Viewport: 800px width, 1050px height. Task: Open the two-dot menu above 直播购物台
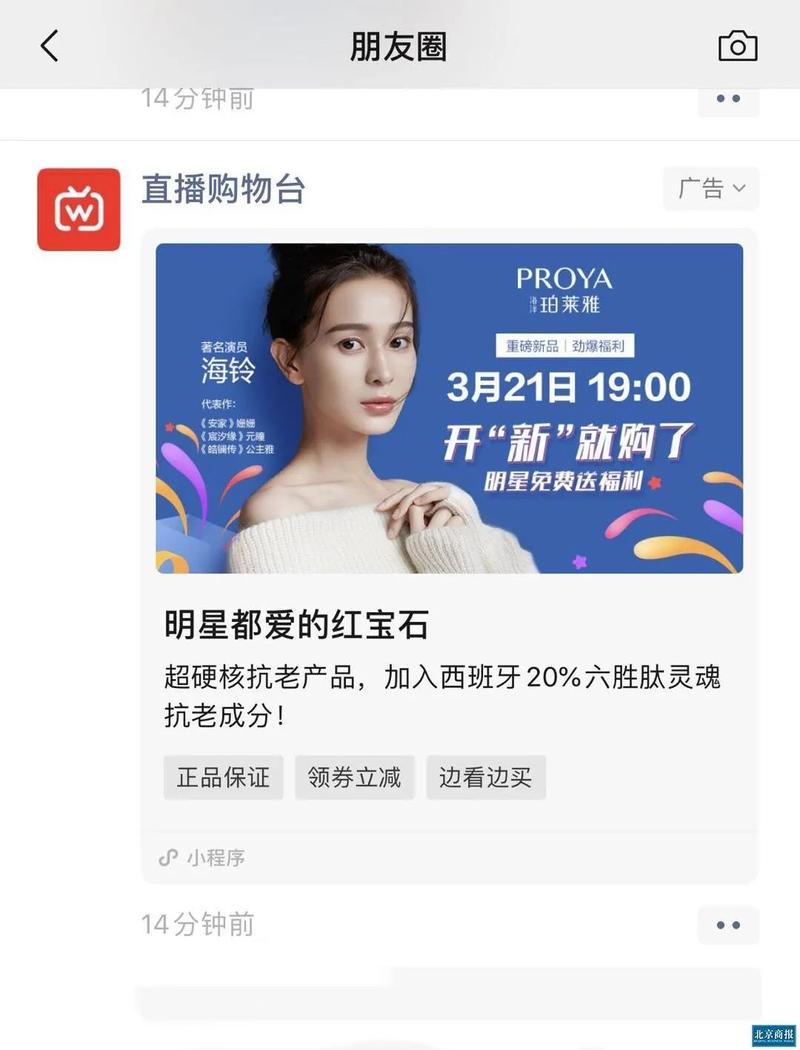pyautogui.click(x=728, y=100)
